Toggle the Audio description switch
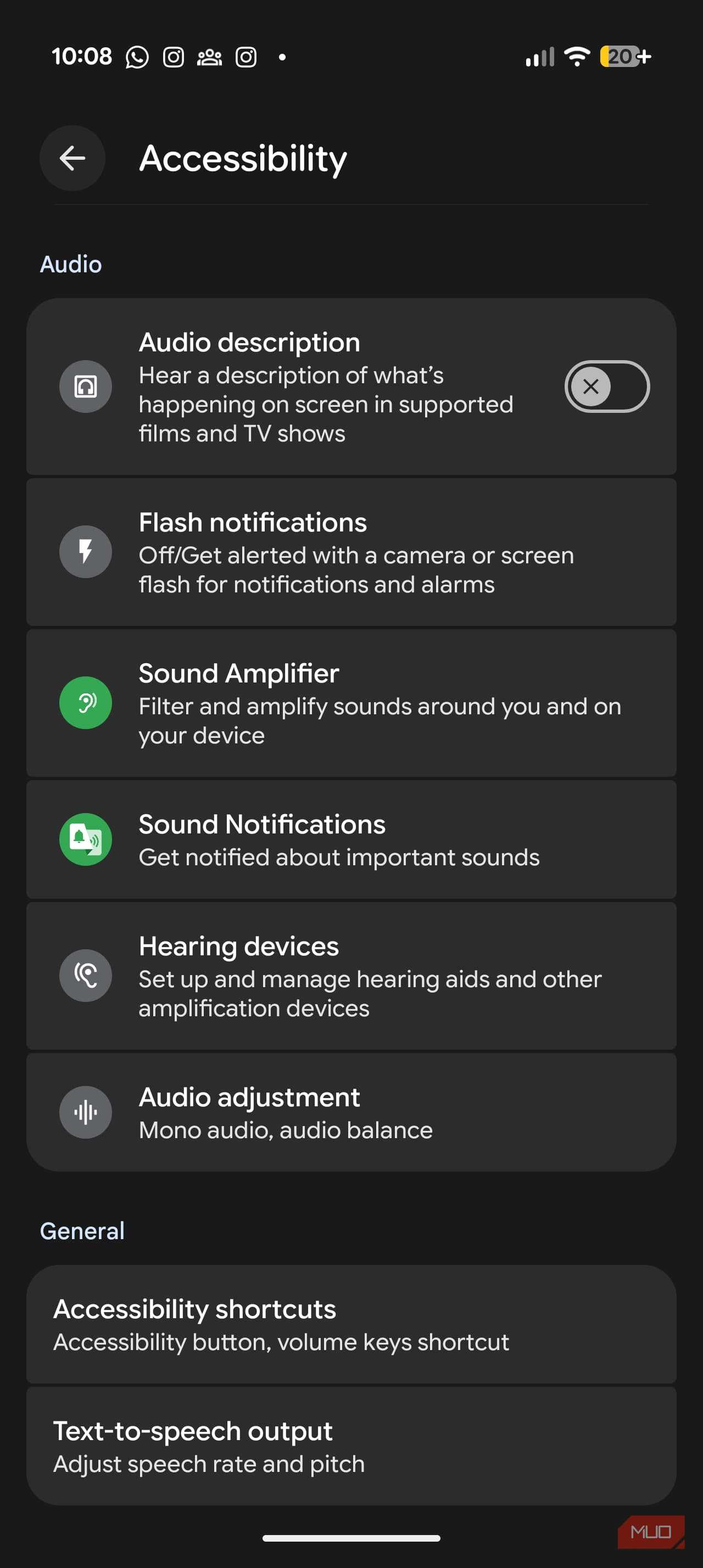 [x=606, y=387]
